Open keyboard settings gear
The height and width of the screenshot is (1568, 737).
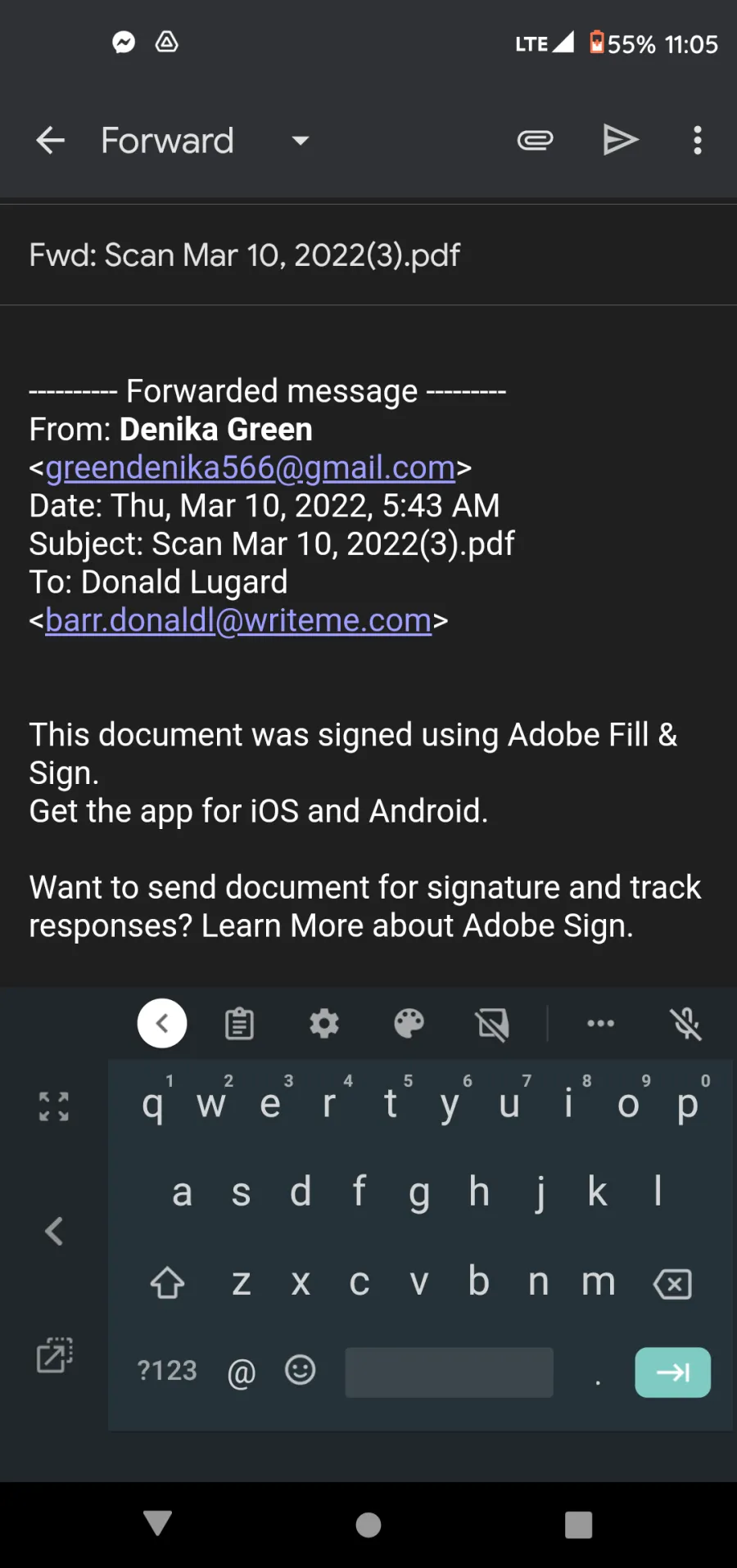click(x=324, y=1023)
